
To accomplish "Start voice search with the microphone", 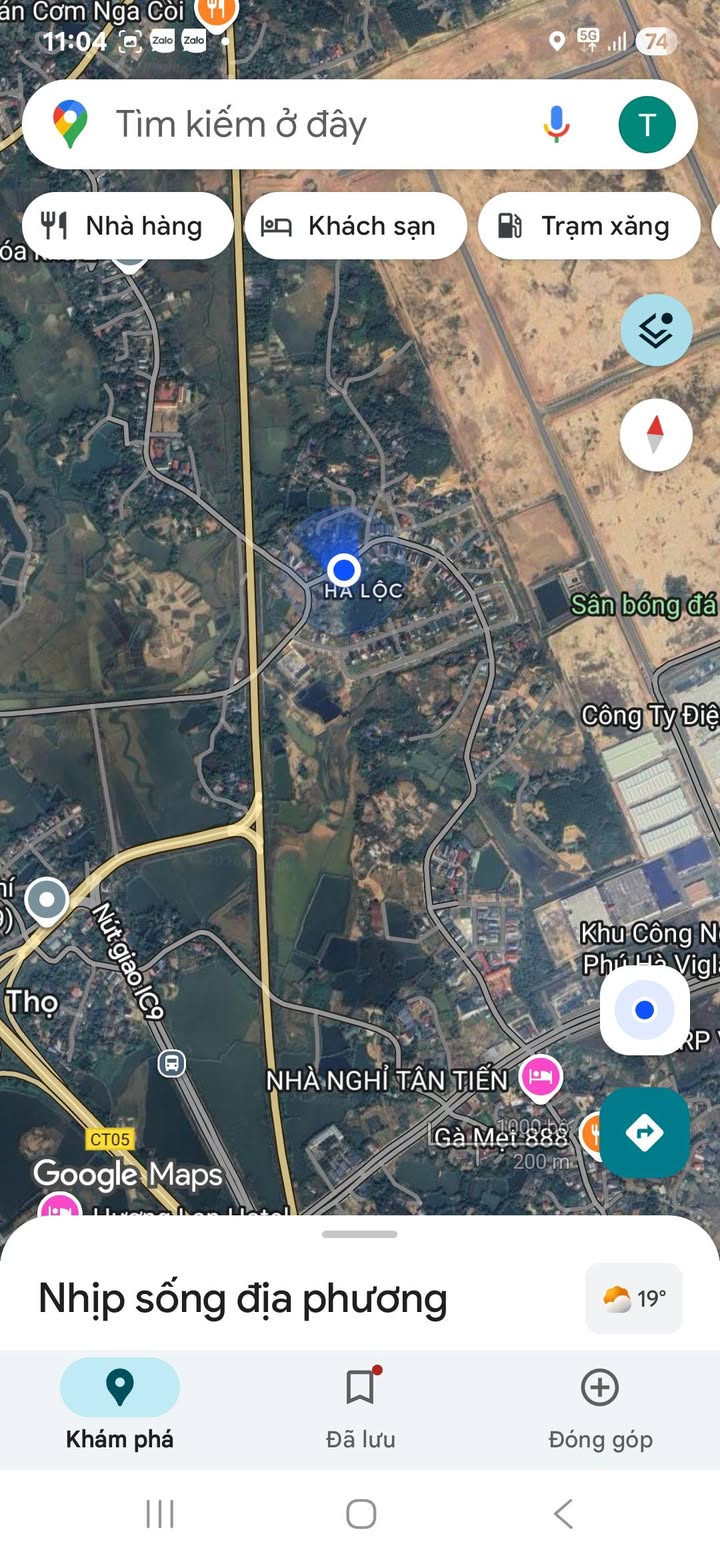I will click(x=557, y=125).
